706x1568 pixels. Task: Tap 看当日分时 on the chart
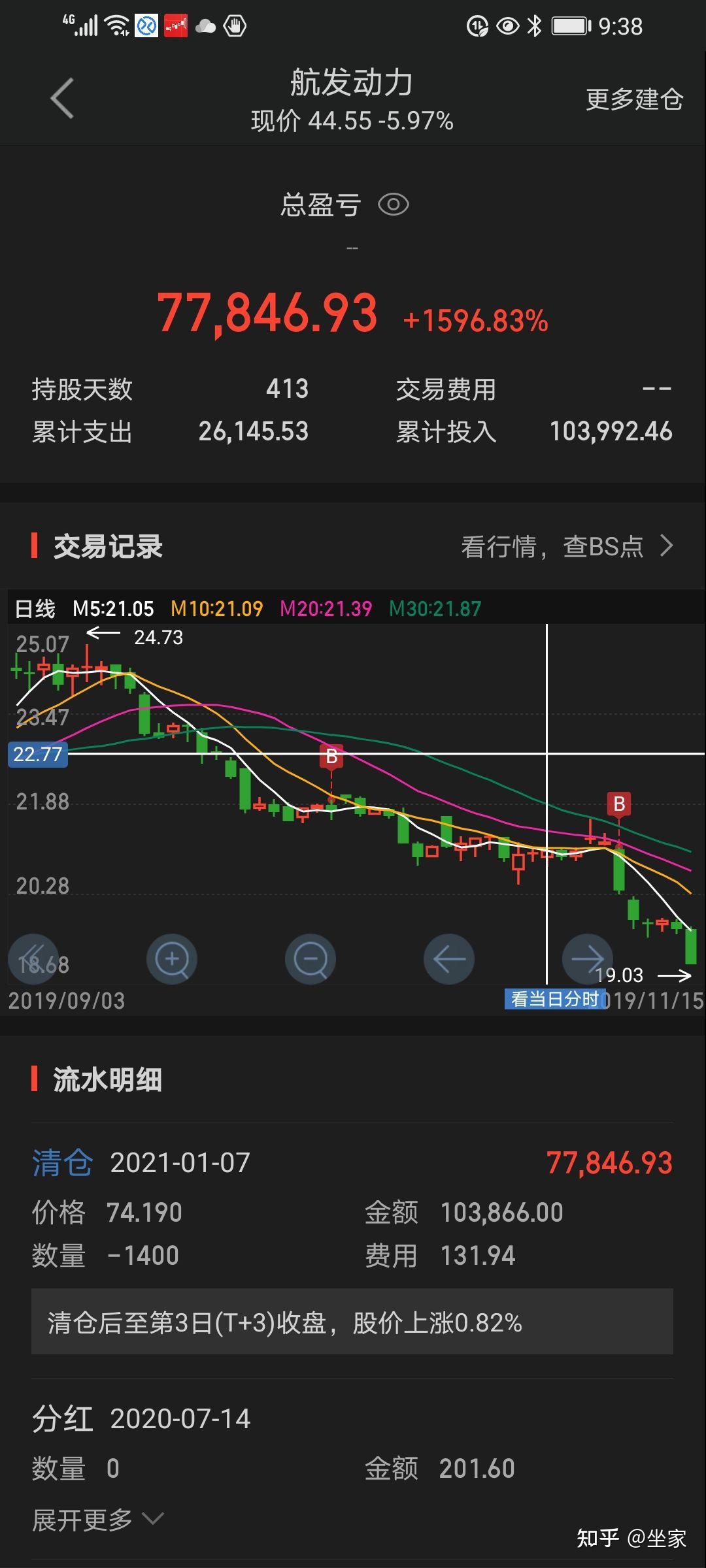[554, 999]
